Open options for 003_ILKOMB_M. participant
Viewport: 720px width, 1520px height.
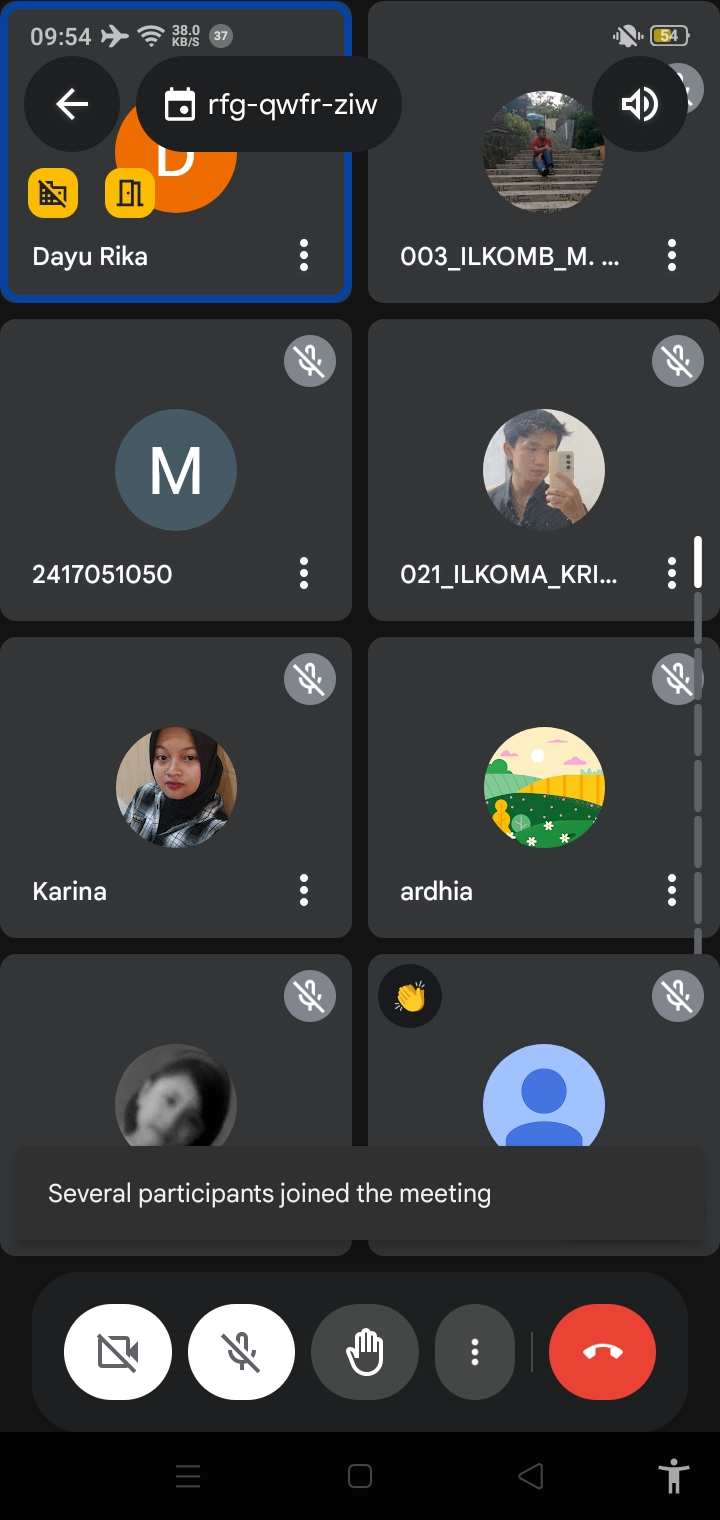(x=672, y=256)
